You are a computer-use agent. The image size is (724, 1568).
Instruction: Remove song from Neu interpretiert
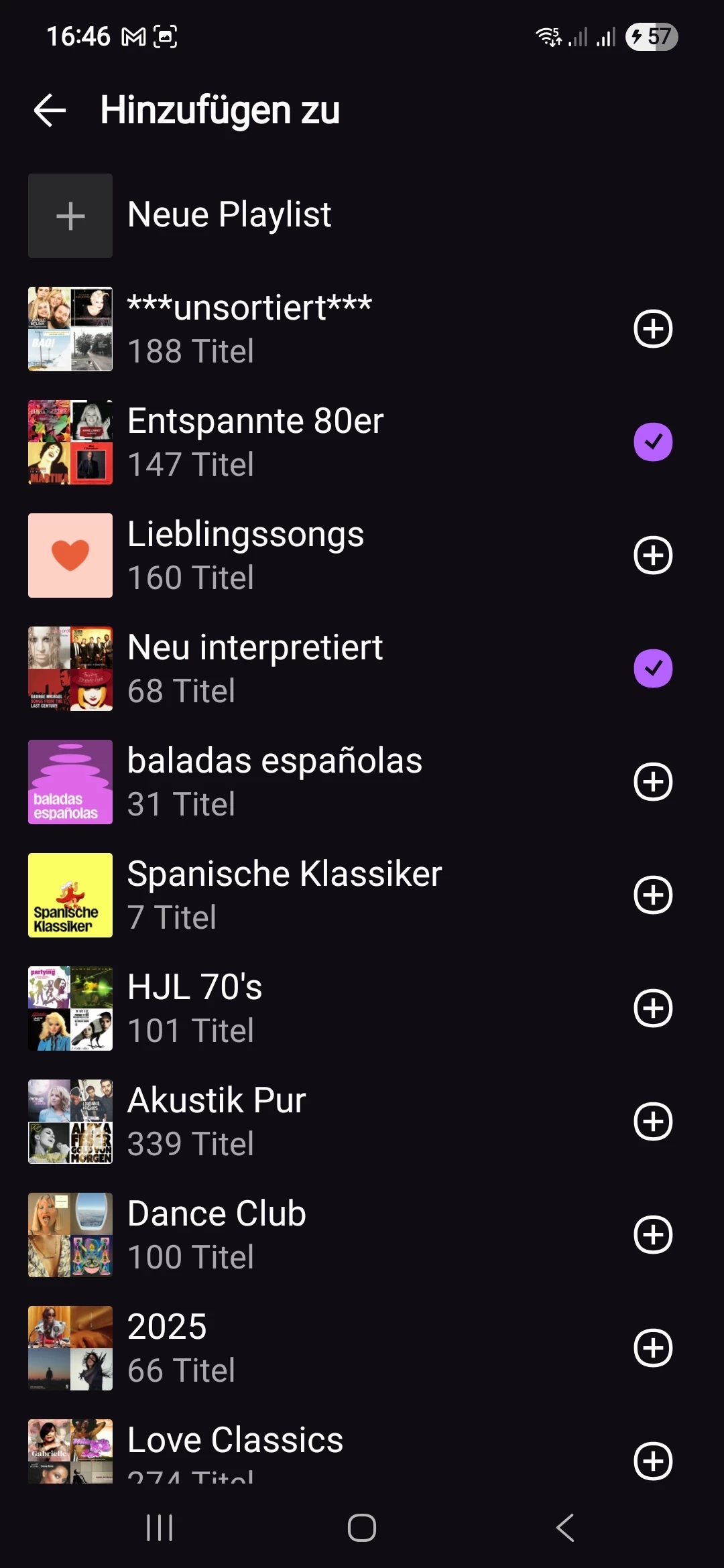(653, 669)
